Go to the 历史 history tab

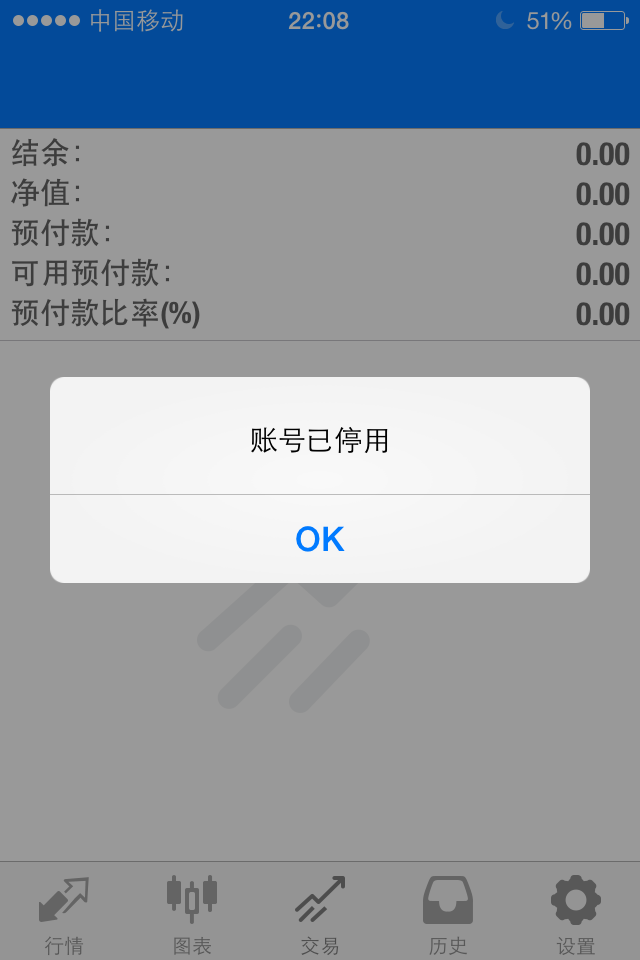pos(448,912)
